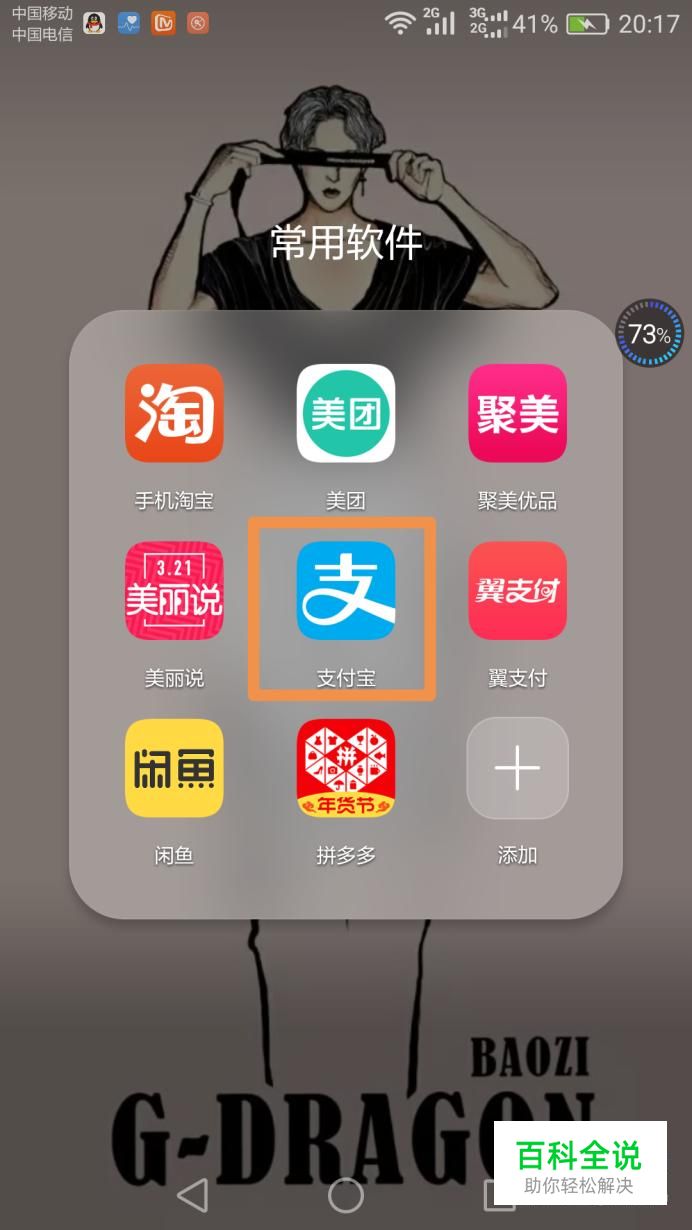692x1230 pixels.
Task: Open 聚美优品 app
Action: (517, 414)
